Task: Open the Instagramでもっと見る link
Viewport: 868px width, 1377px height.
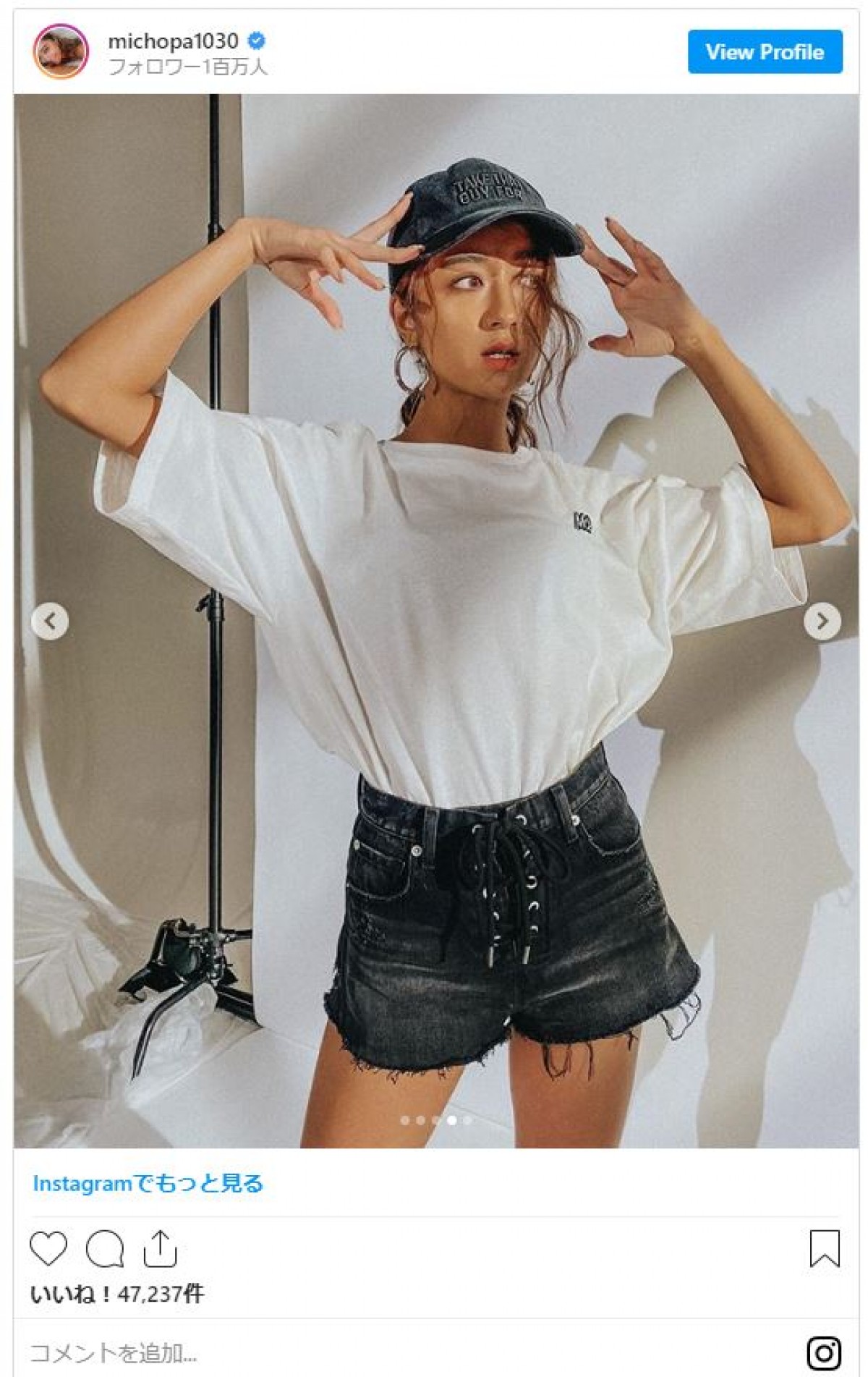Action: pos(148,1184)
